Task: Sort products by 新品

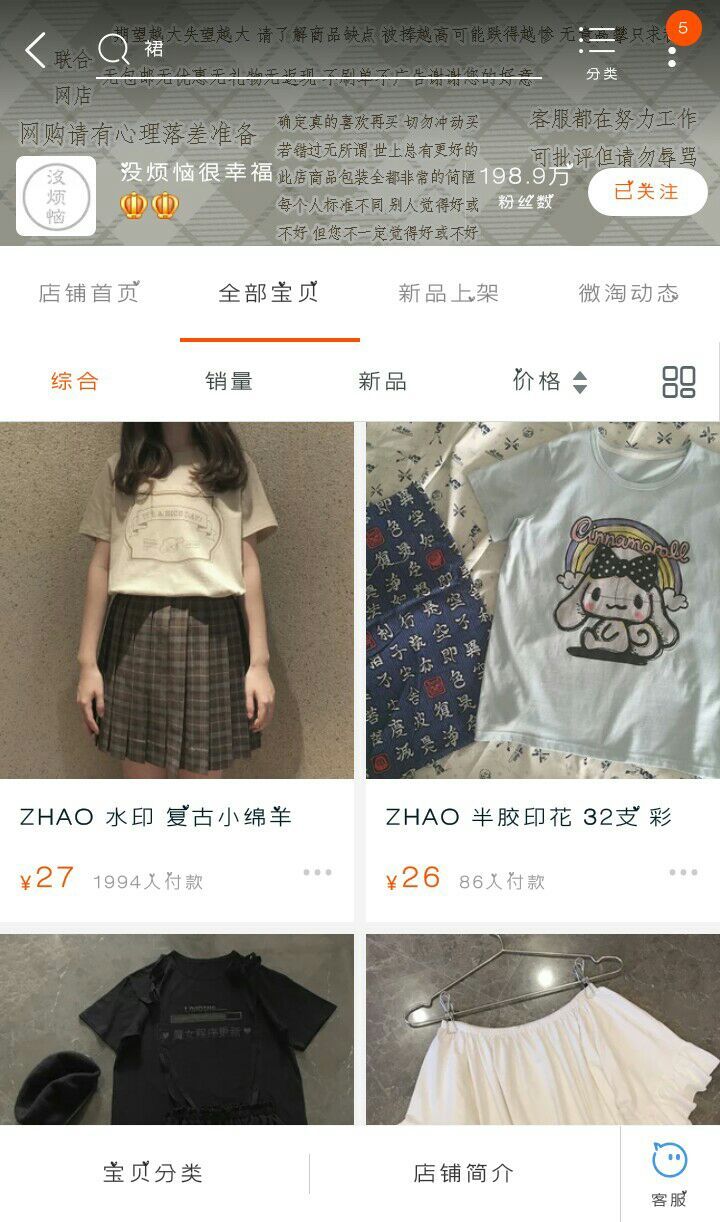Action: click(x=382, y=381)
